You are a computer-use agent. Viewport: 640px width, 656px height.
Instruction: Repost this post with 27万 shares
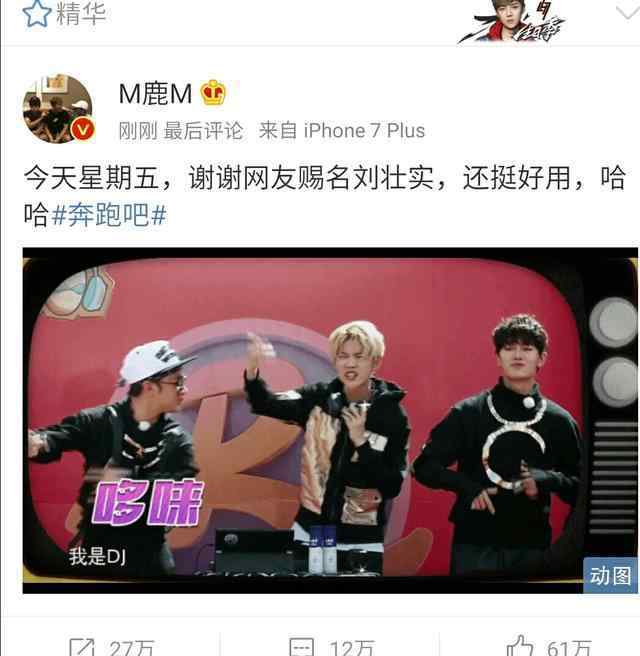pyautogui.click(x=112, y=646)
